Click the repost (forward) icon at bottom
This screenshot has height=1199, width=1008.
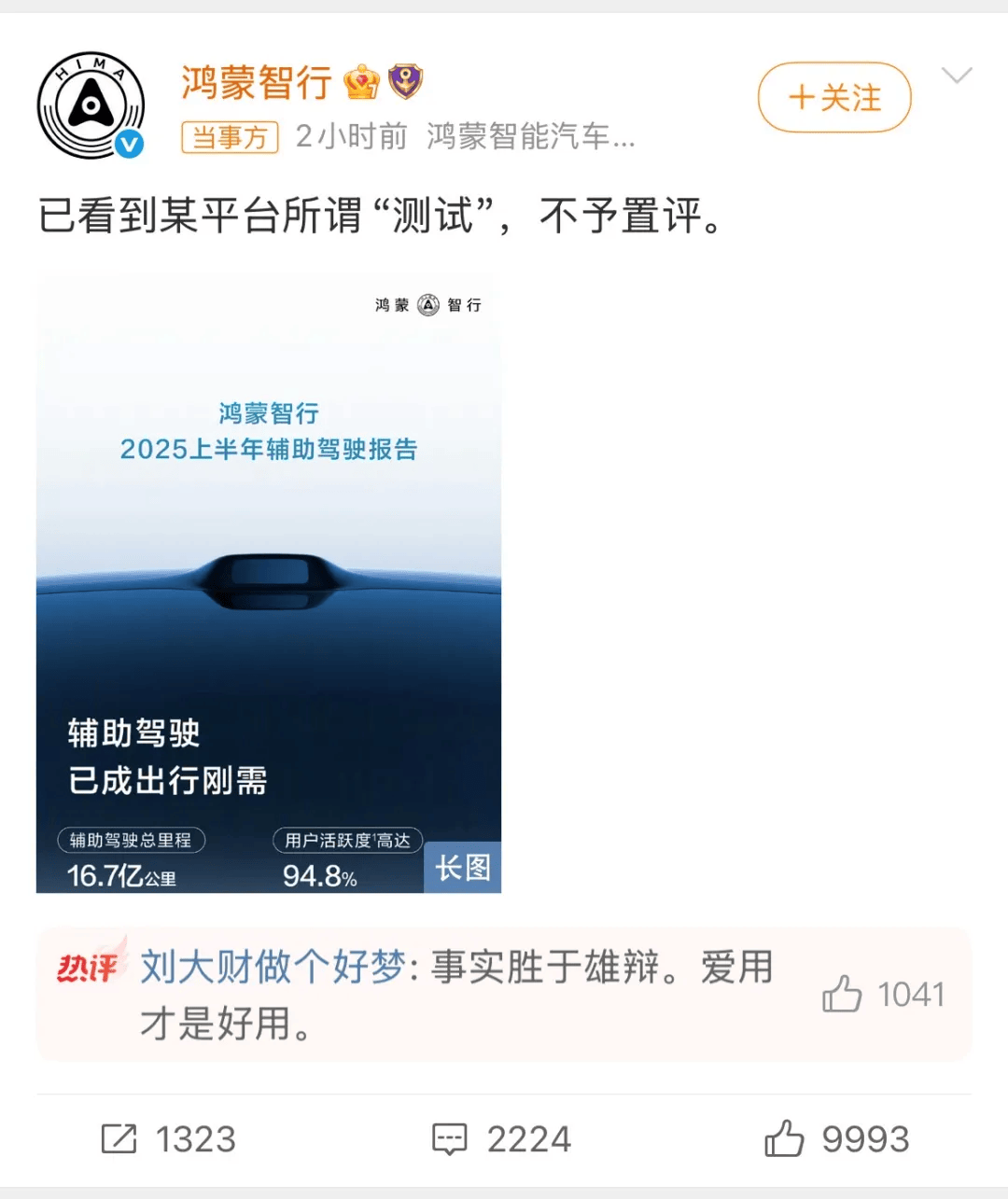pyautogui.click(x=118, y=1138)
